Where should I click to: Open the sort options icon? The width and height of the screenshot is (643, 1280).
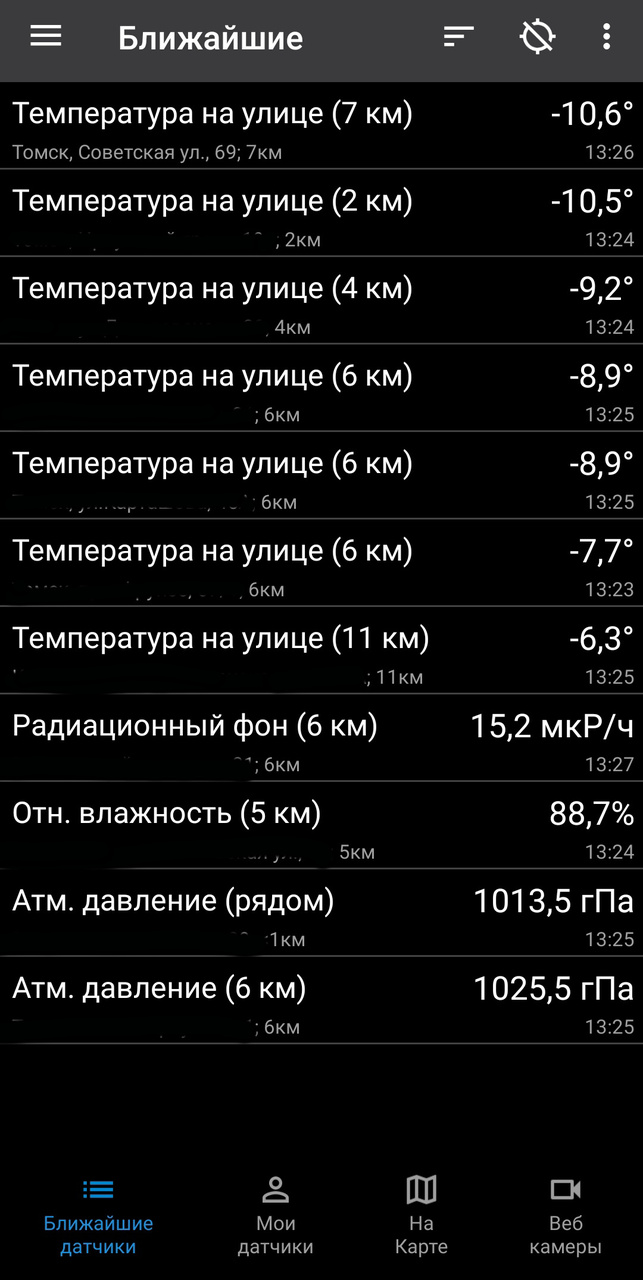tap(458, 37)
